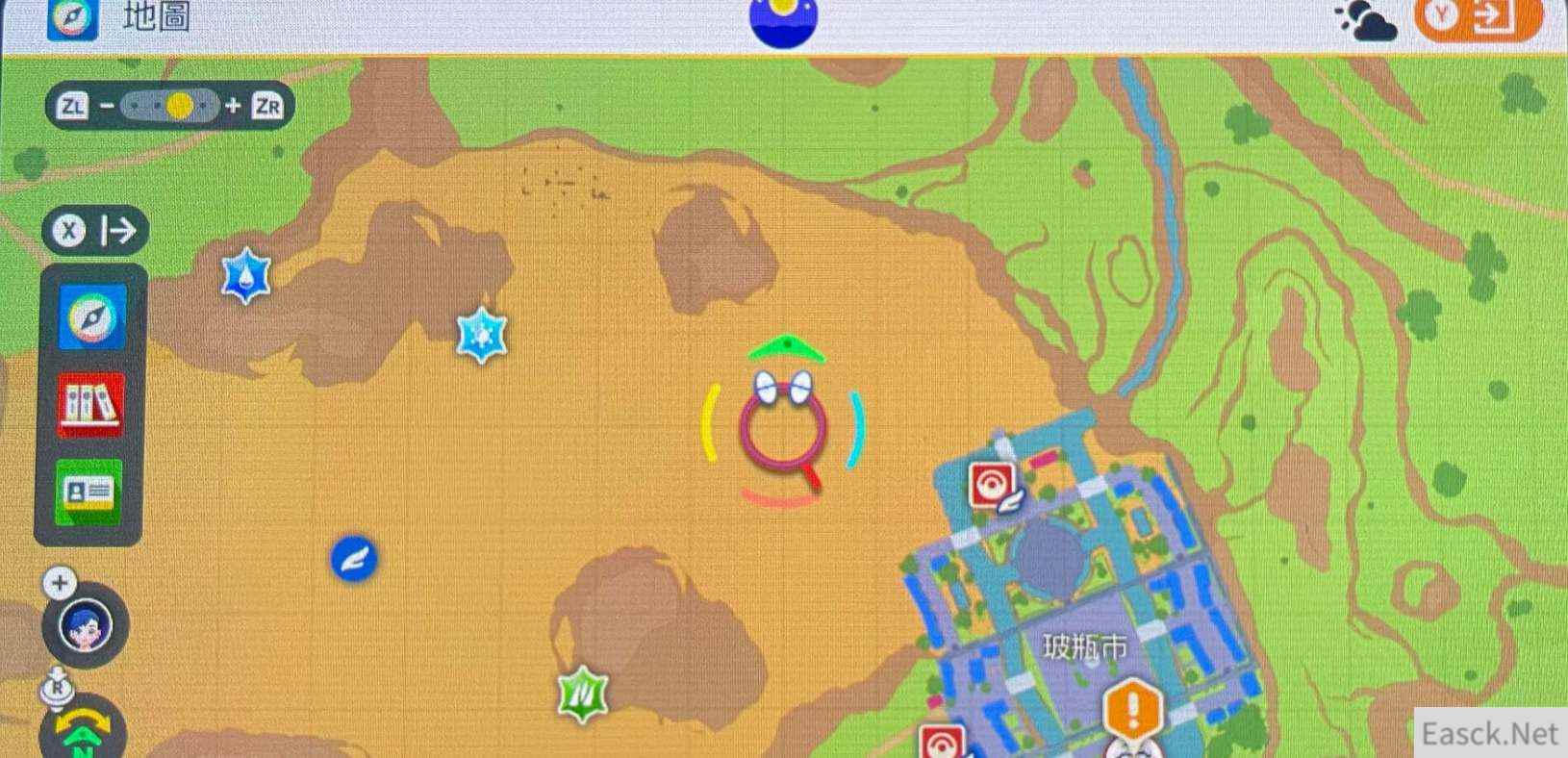
Task: Open the trainer profile card icon
Action: pyautogui.click(x=89, y=491)
